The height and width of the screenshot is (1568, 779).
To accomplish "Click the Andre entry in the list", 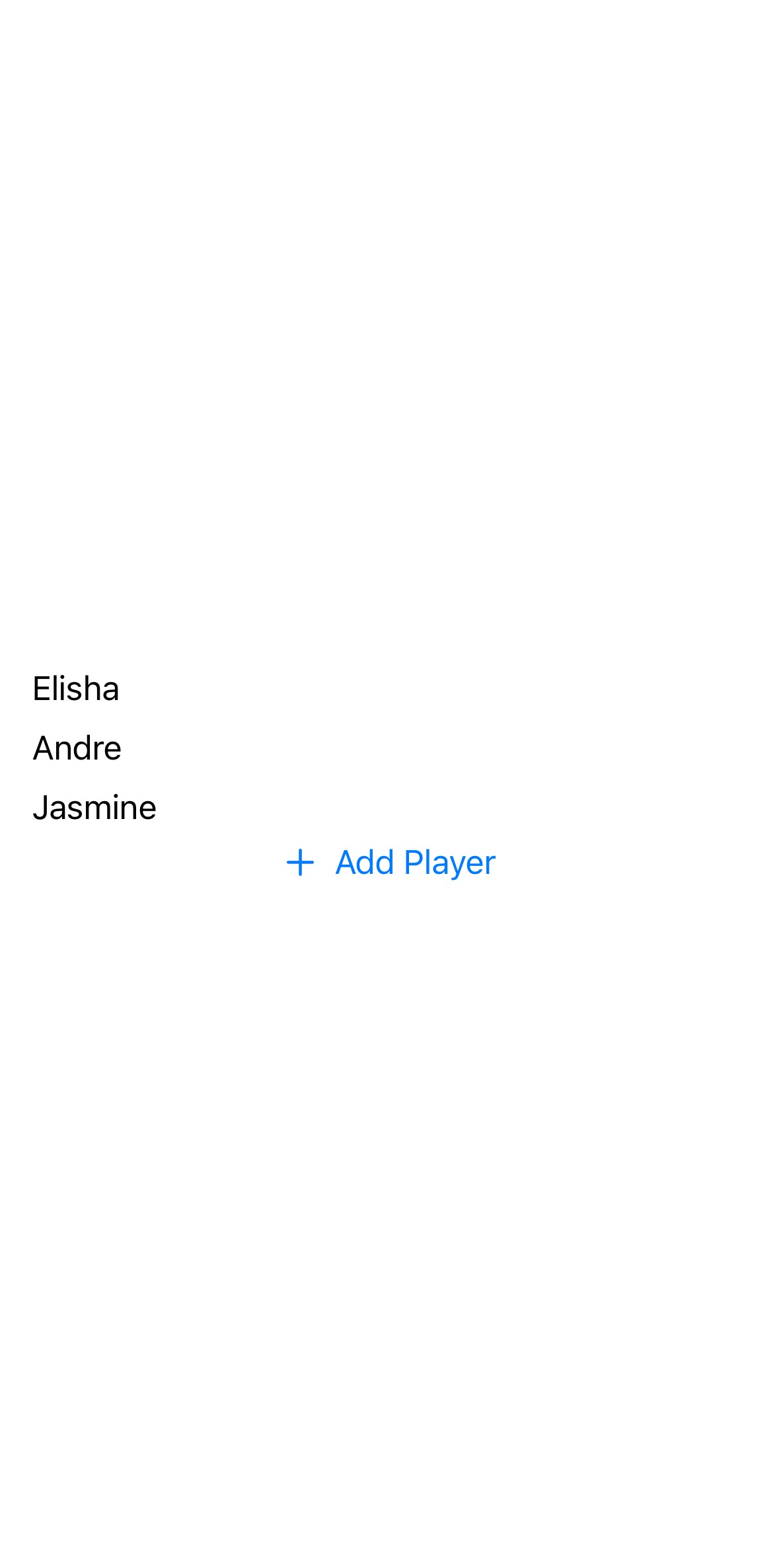I will (x=77, y=748).
